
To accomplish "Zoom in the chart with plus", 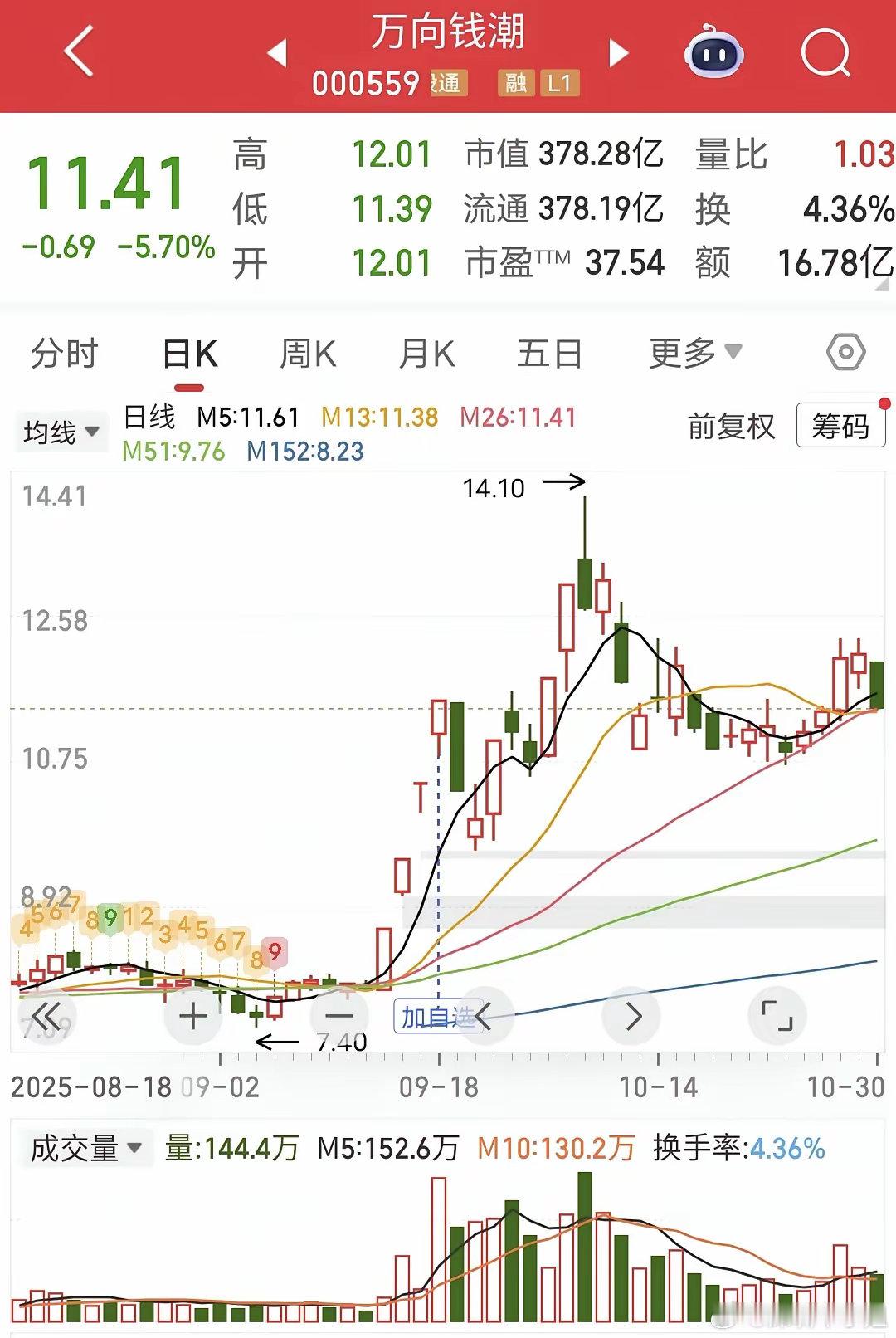I will (192, 1016).
